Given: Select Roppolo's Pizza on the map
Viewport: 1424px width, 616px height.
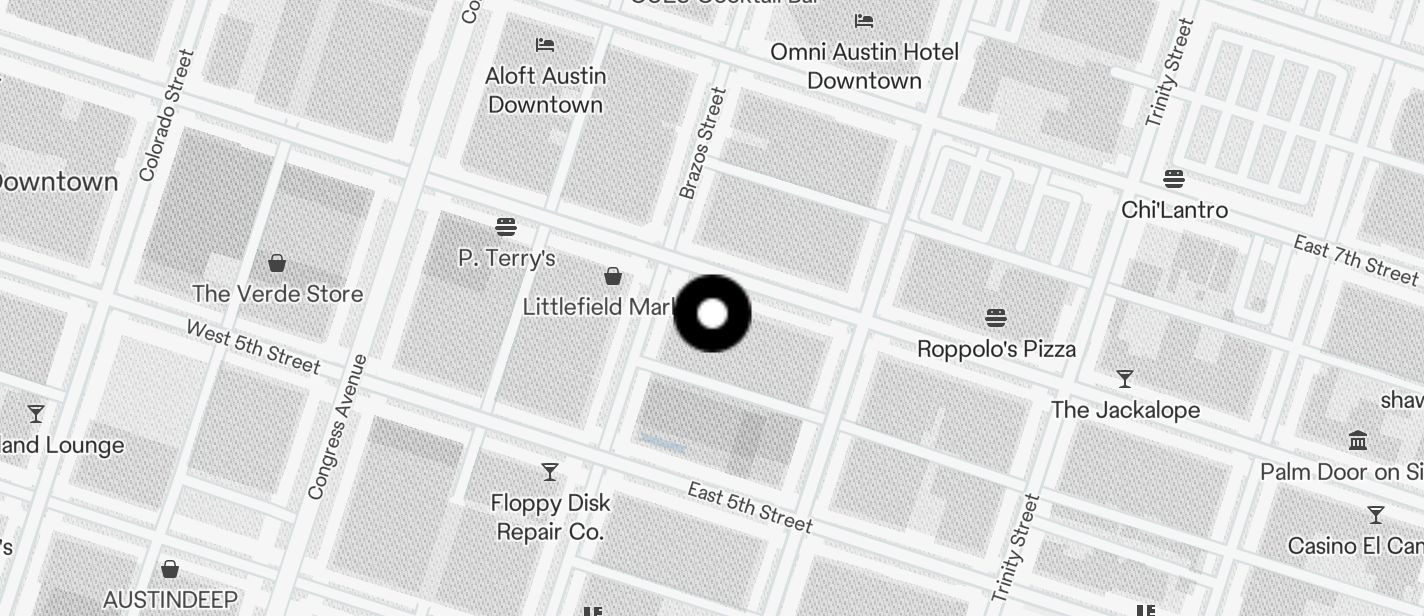Looking at the screenshot, I should pos(995,318).
